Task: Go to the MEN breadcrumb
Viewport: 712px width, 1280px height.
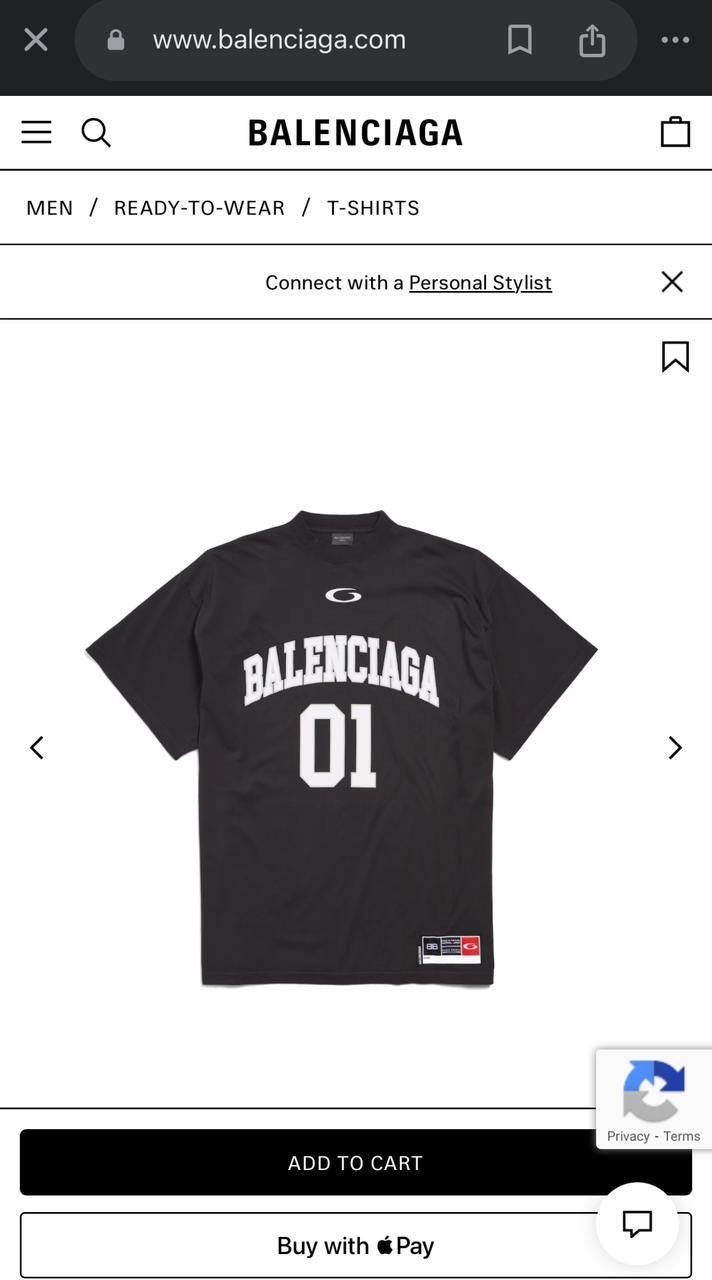Action: [x=50, y=208]
